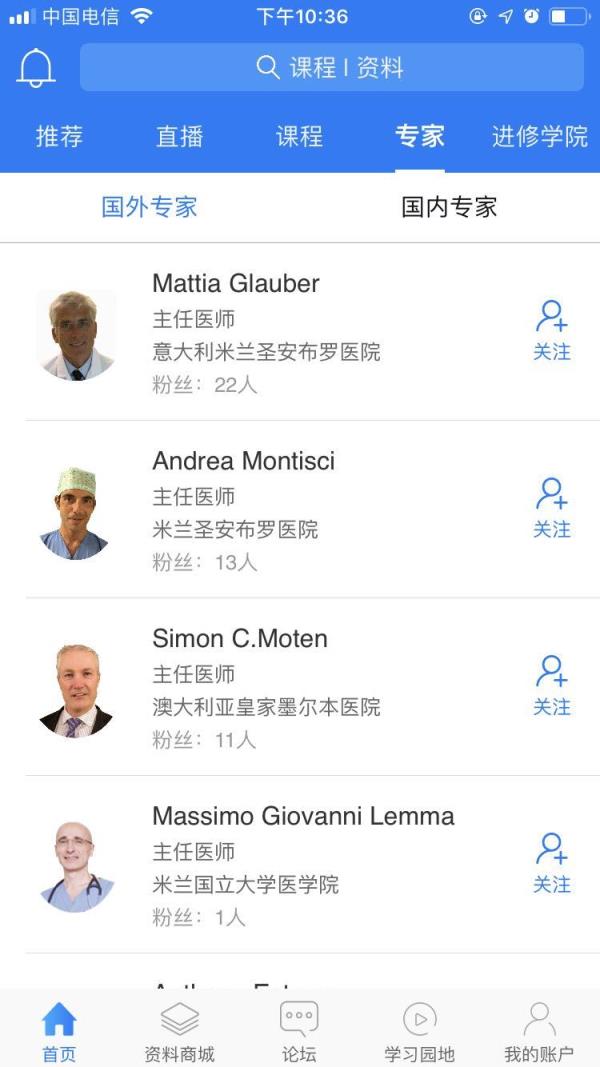
Task: Follow Andrea Montisci
Action: 551,508
